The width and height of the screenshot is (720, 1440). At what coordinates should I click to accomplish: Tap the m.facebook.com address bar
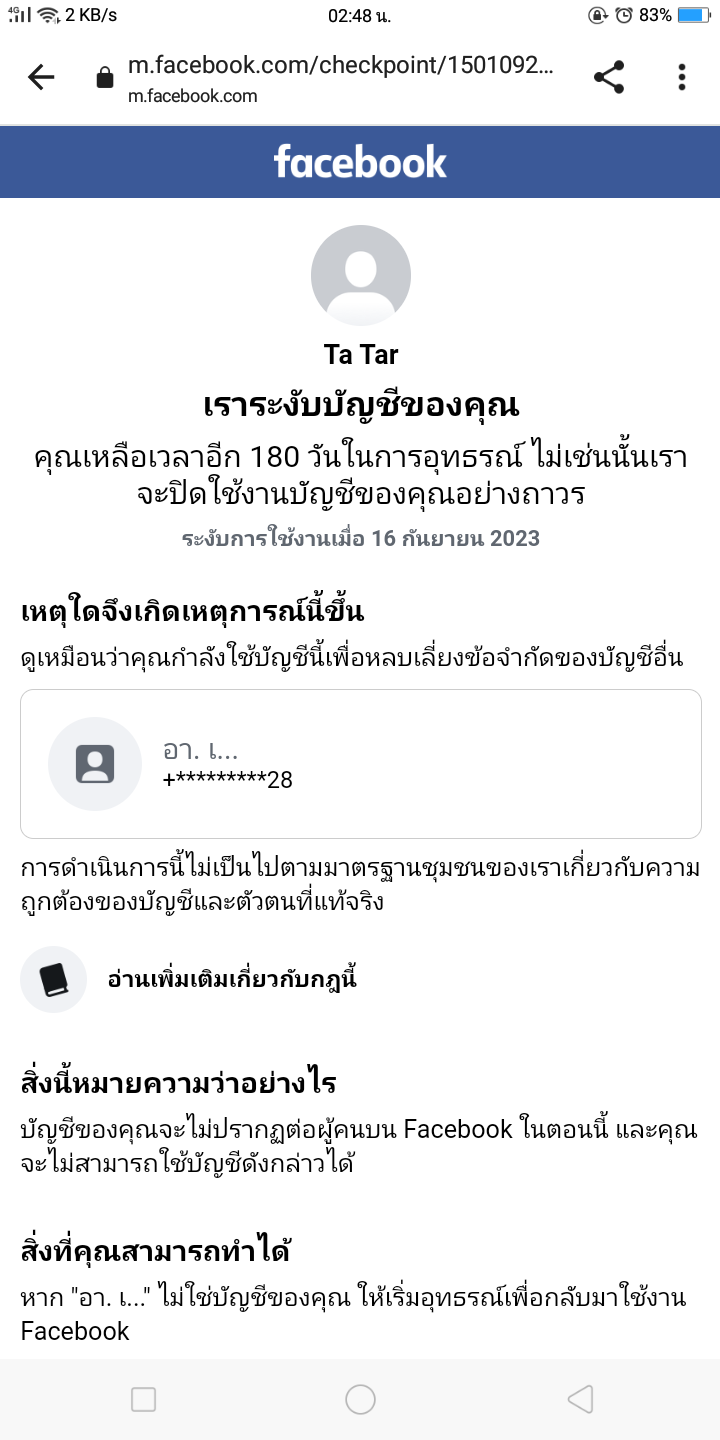341,79
